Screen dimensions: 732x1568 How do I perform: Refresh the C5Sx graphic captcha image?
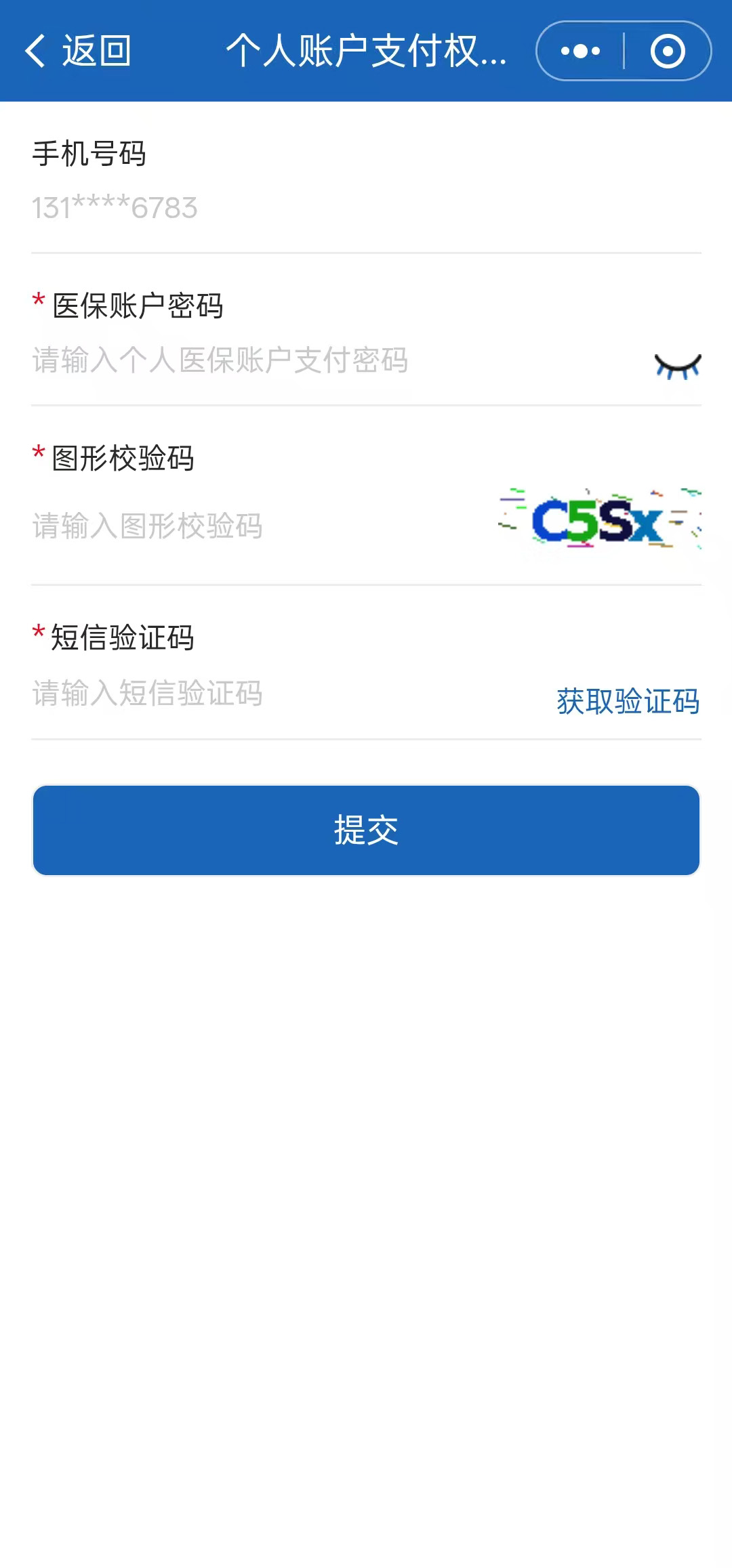click(x=596, y=522)
